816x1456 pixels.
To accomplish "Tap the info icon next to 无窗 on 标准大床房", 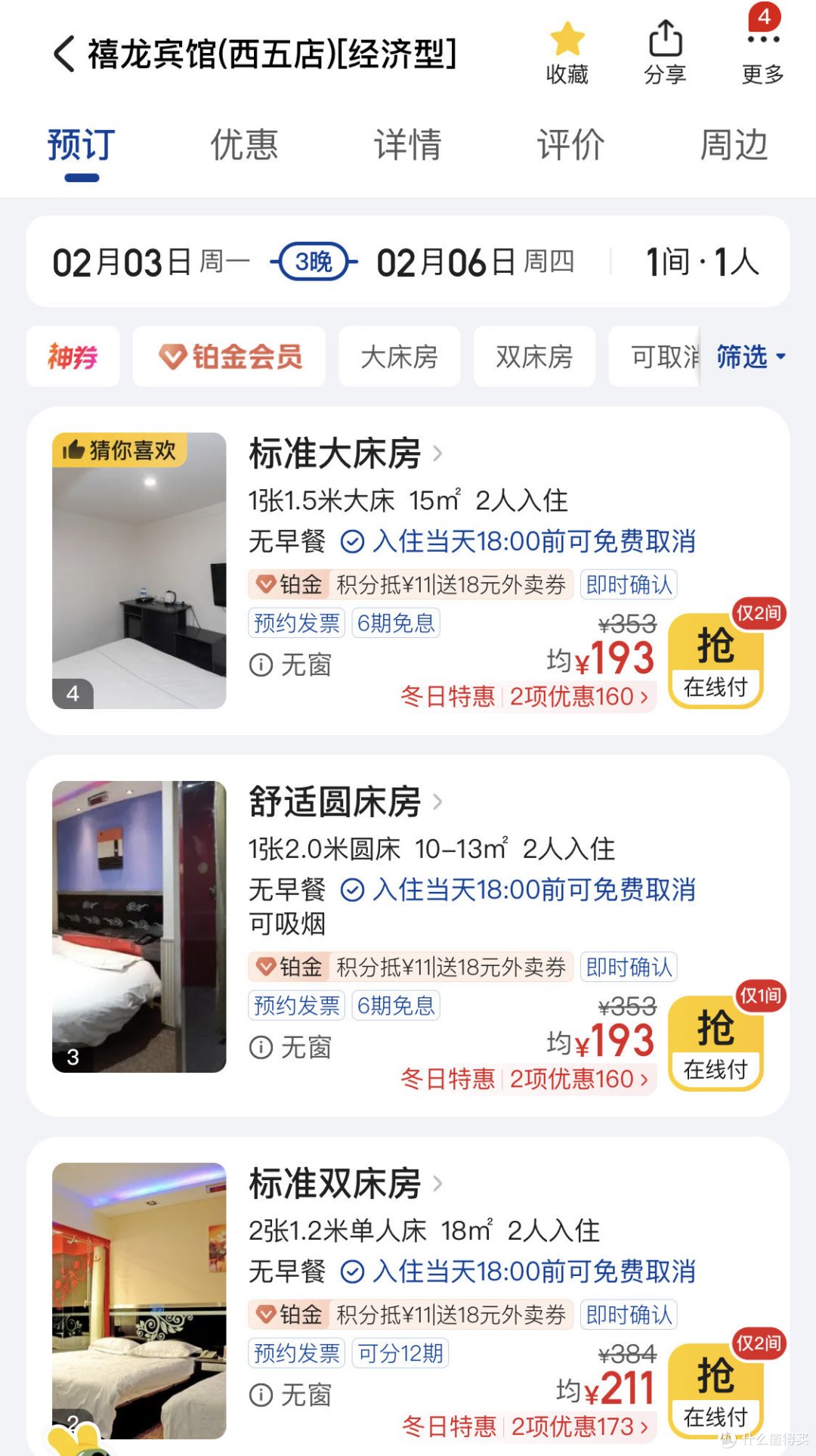I will 261,665.
